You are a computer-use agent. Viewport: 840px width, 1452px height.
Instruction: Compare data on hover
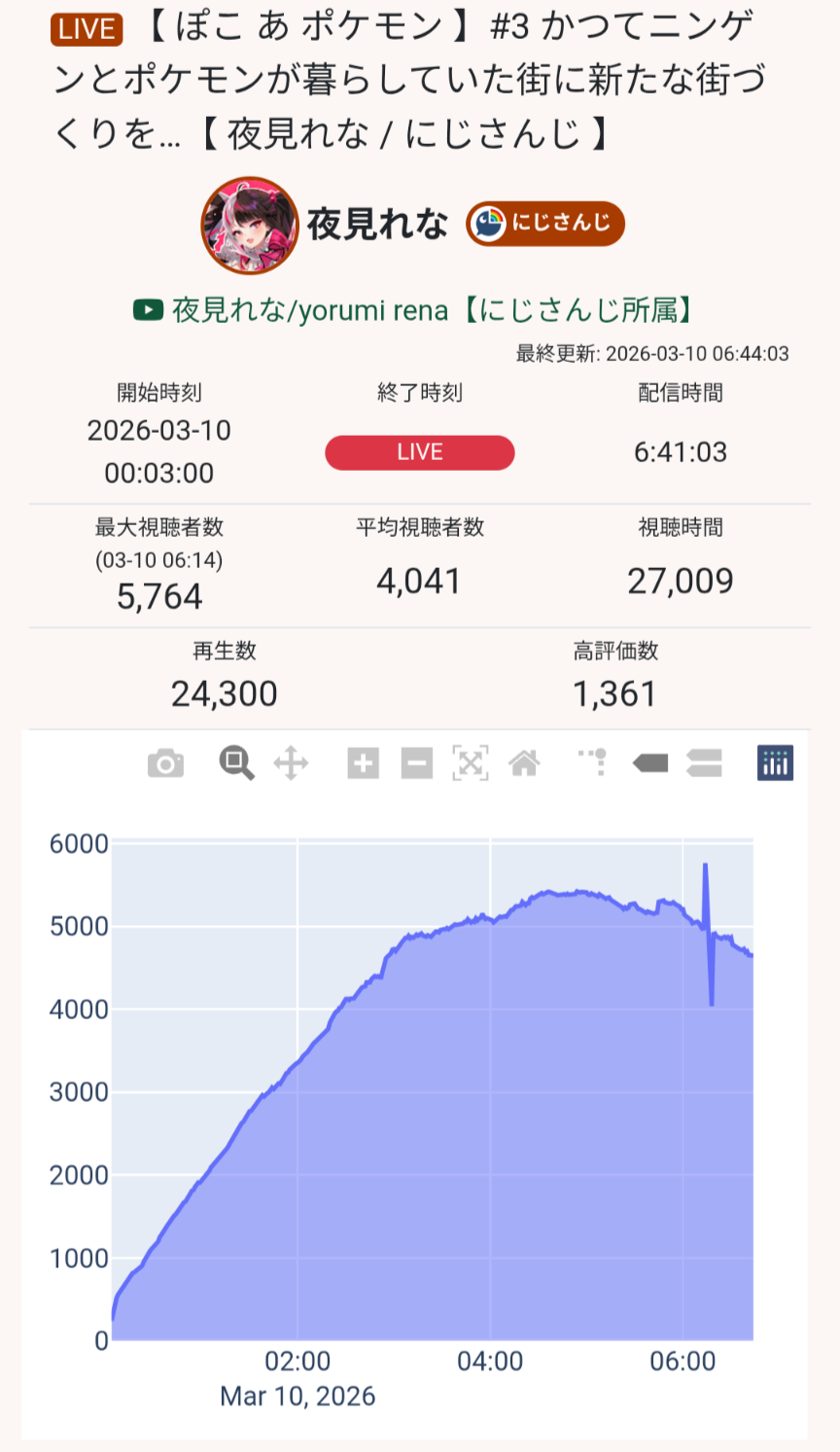click(704, 763)
